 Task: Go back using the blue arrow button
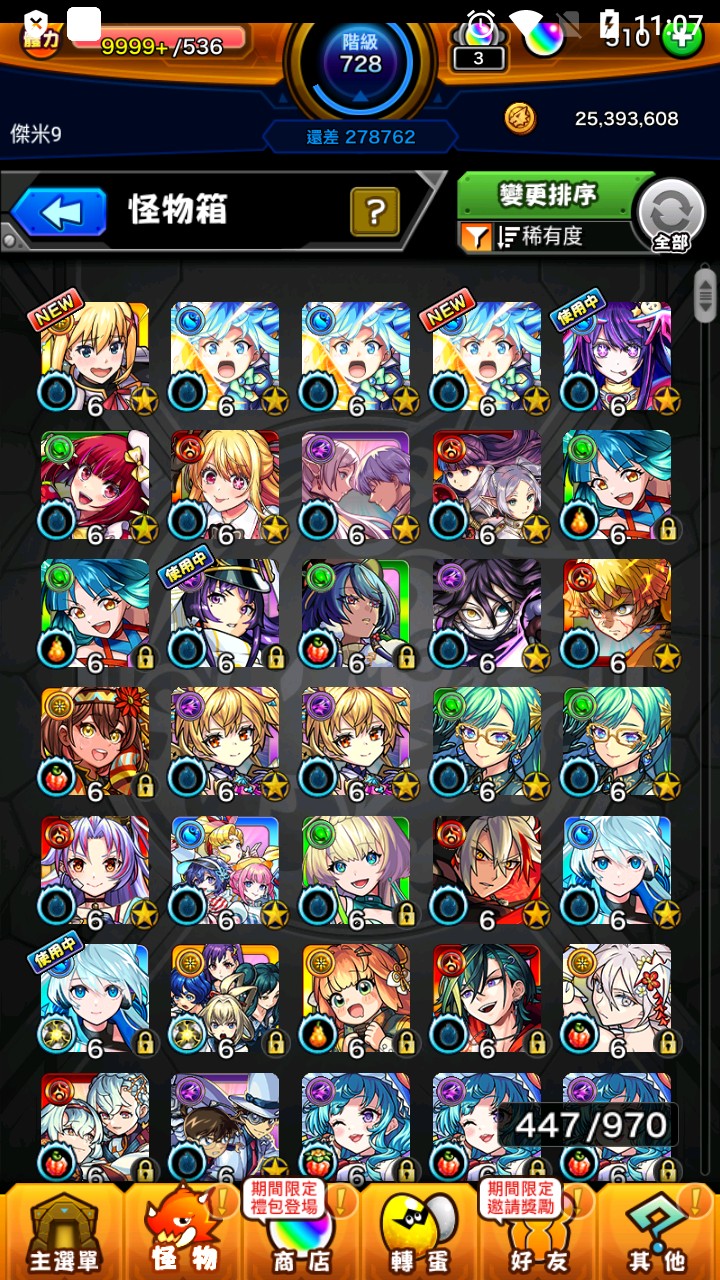[x=60, y=212]
